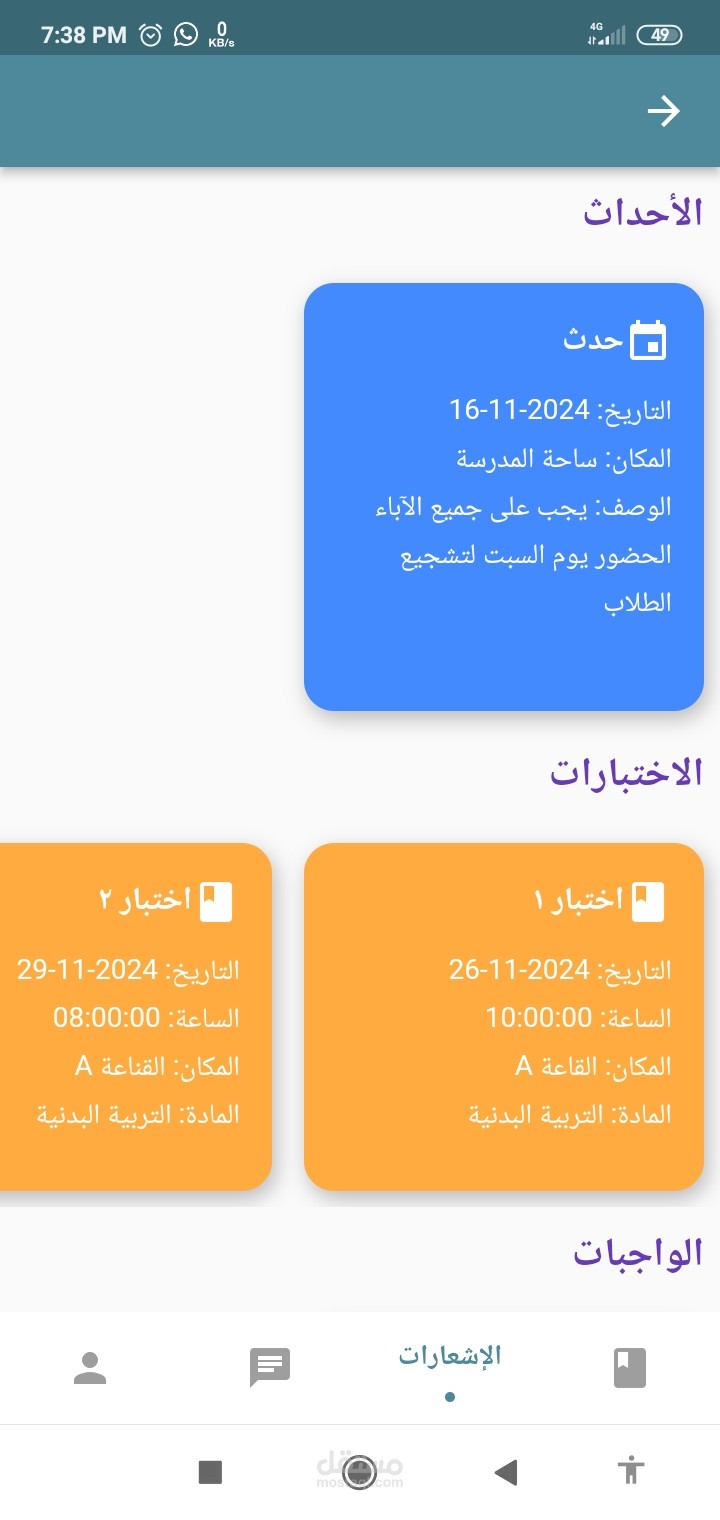
Task: Open the اختبار ١ exam card
Action: [504, 1017]
